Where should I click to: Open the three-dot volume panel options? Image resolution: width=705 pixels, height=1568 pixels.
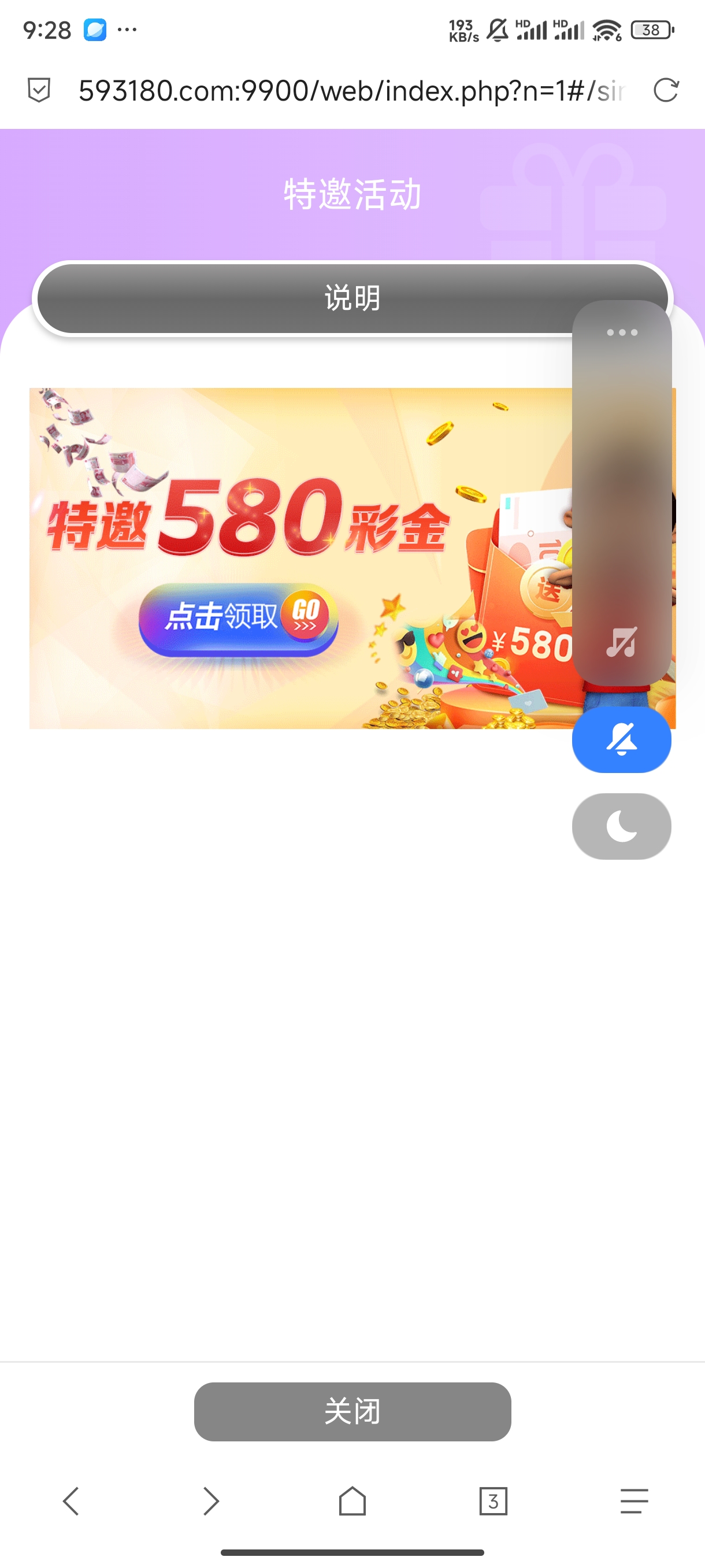tap(622, 332)
